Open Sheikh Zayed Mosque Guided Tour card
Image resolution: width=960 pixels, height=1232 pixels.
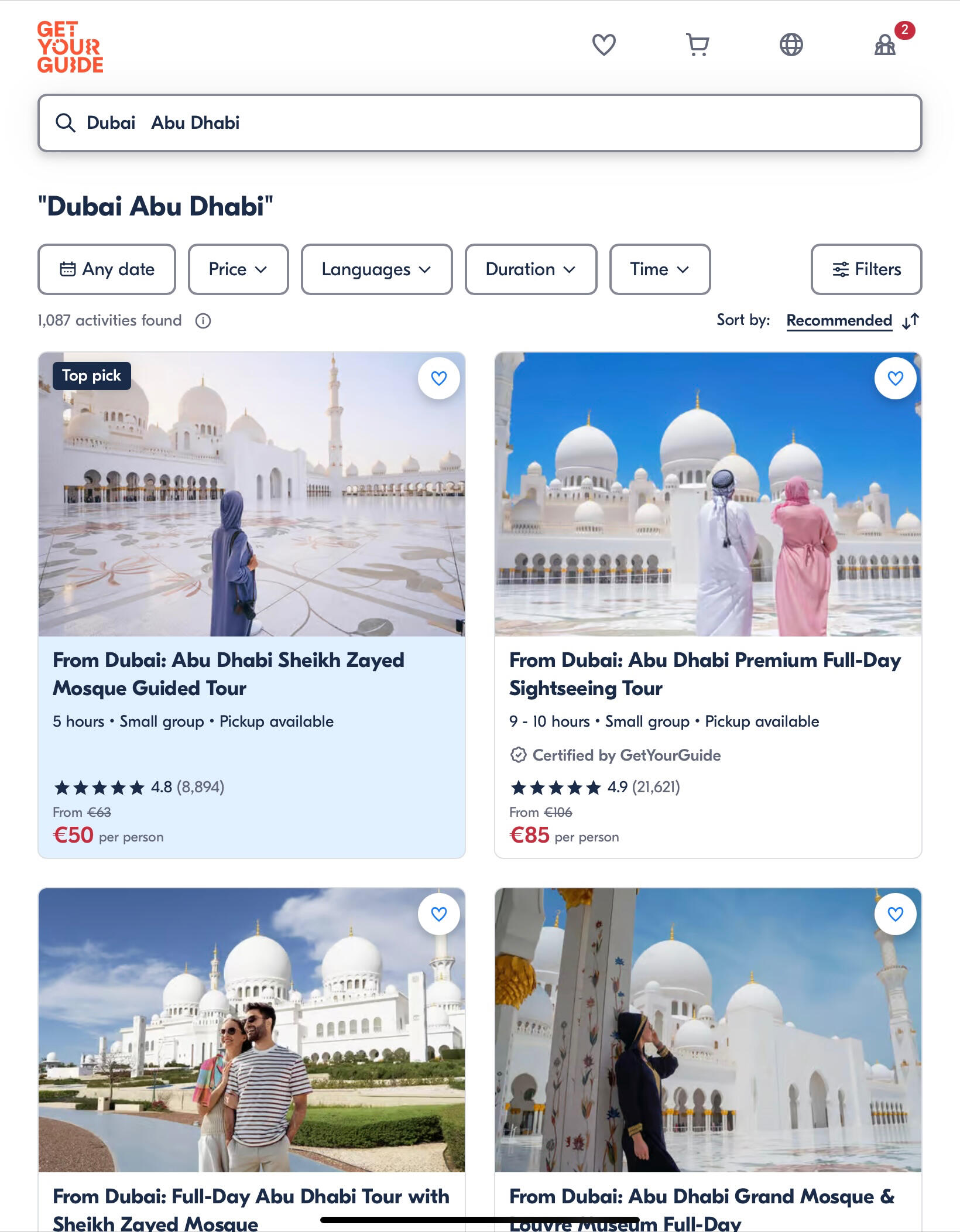(228, 674)
